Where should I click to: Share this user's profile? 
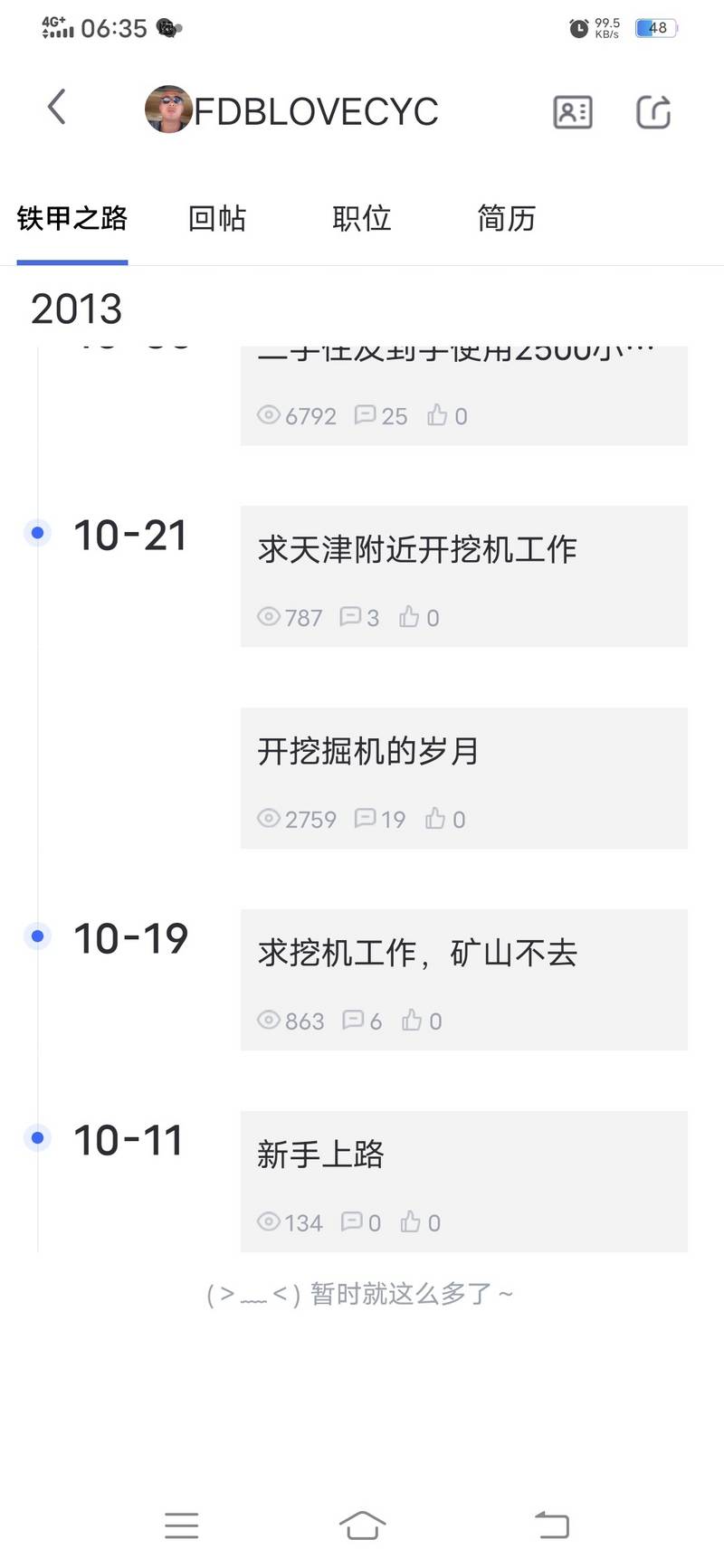[x=653, y=111]
